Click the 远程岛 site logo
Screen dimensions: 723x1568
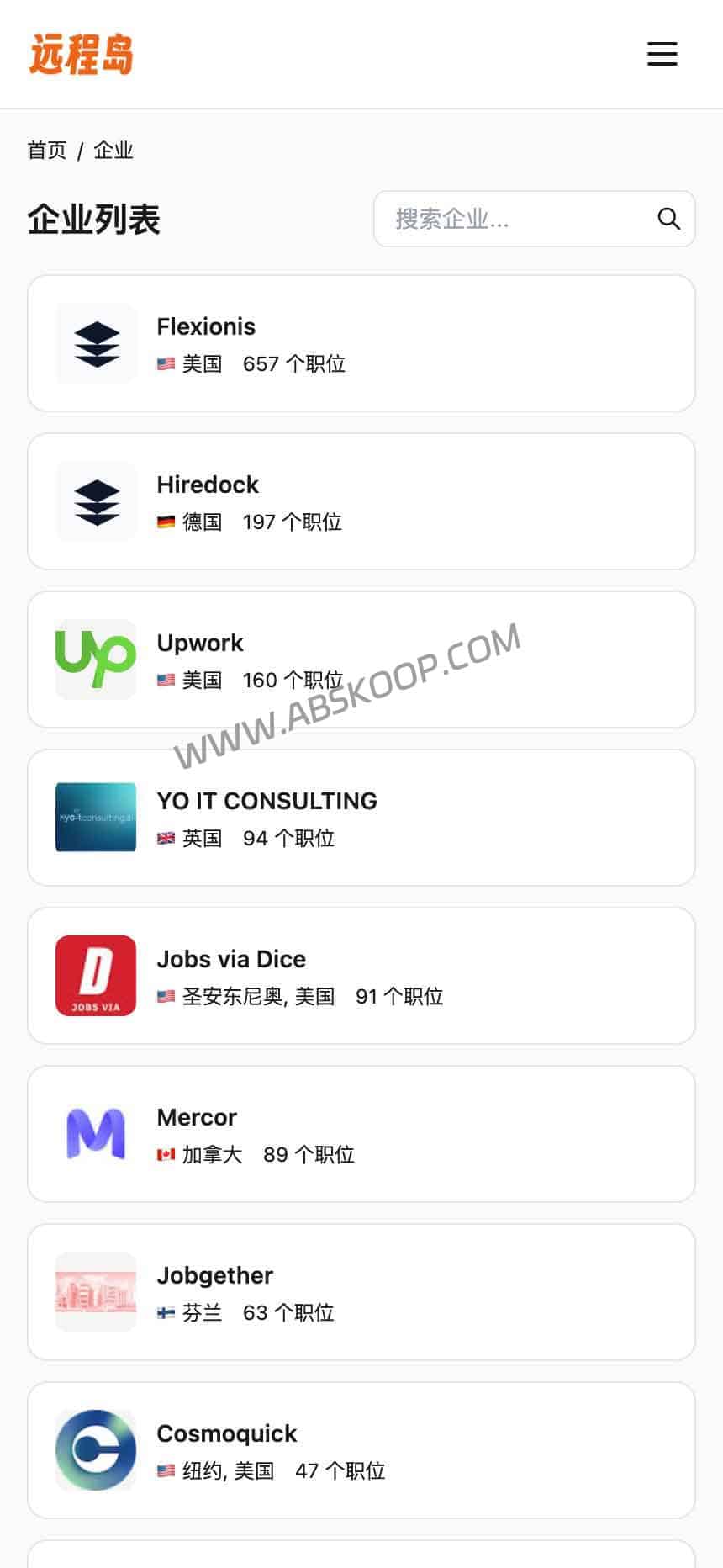coord(80,54)
